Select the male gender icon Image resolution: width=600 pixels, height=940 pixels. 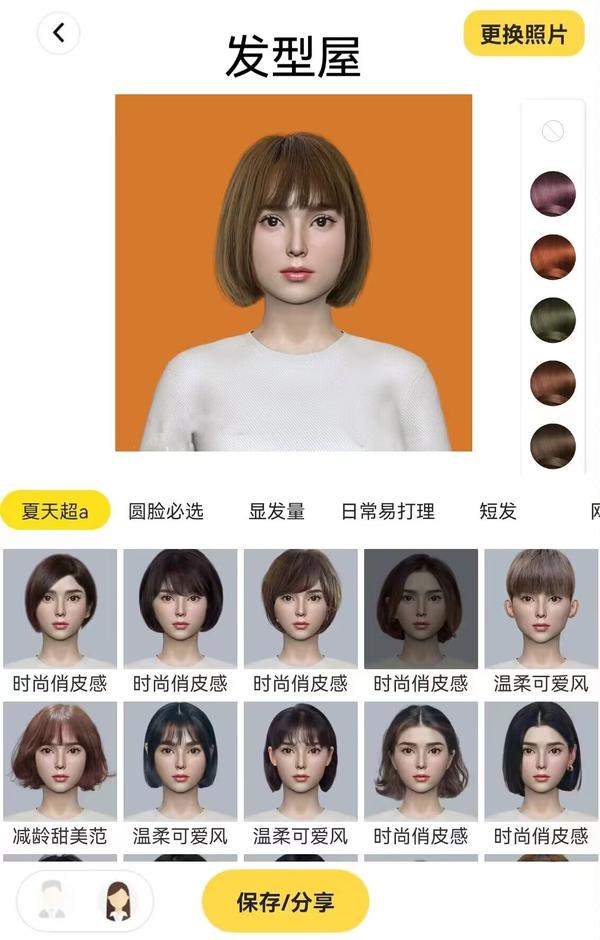52,901
